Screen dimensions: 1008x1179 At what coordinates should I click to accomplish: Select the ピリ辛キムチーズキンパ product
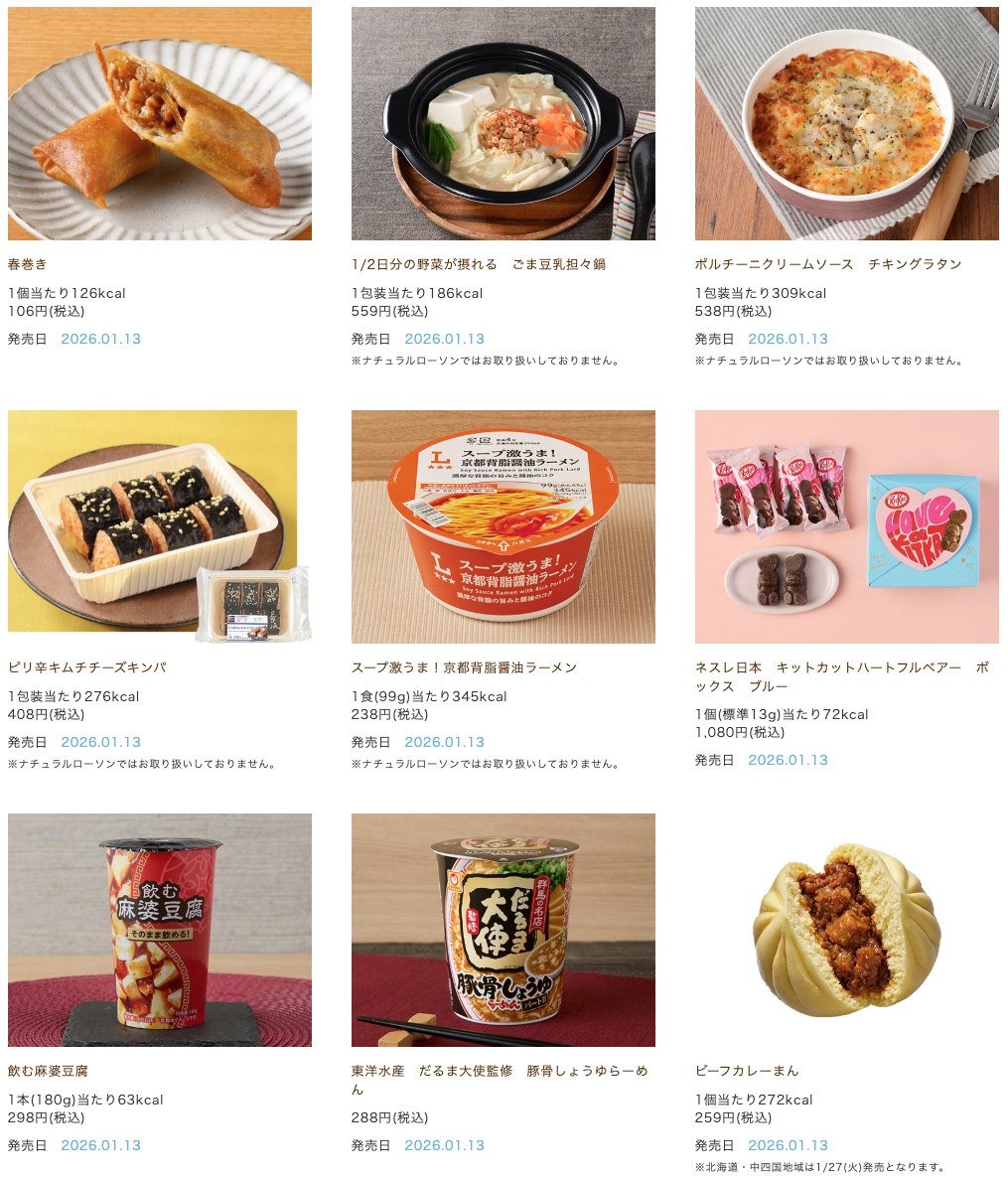point(159,526)
